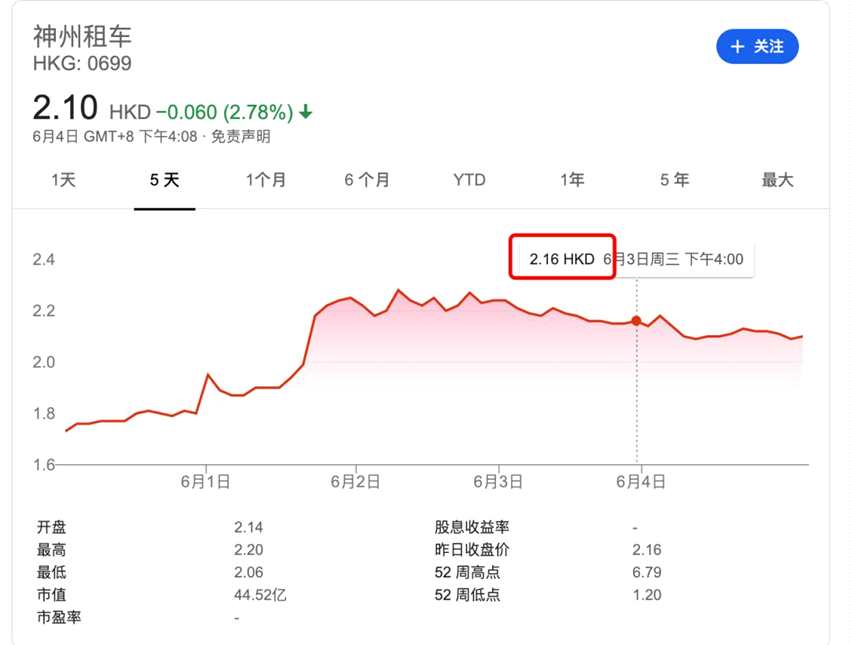This screenshot has width=850, height=645.
Task: View the 1年 price chart
Action: click(x=572, y=180)
